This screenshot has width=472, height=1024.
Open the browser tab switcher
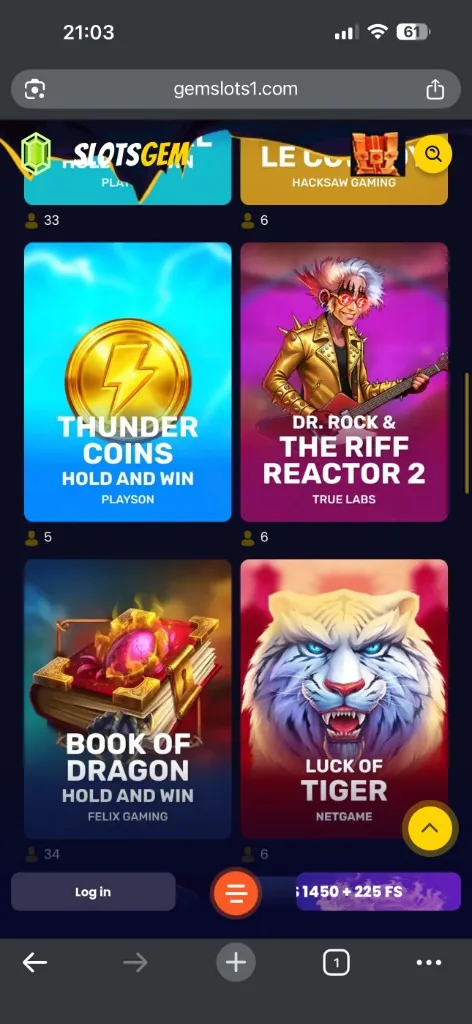tap(336, 963)
